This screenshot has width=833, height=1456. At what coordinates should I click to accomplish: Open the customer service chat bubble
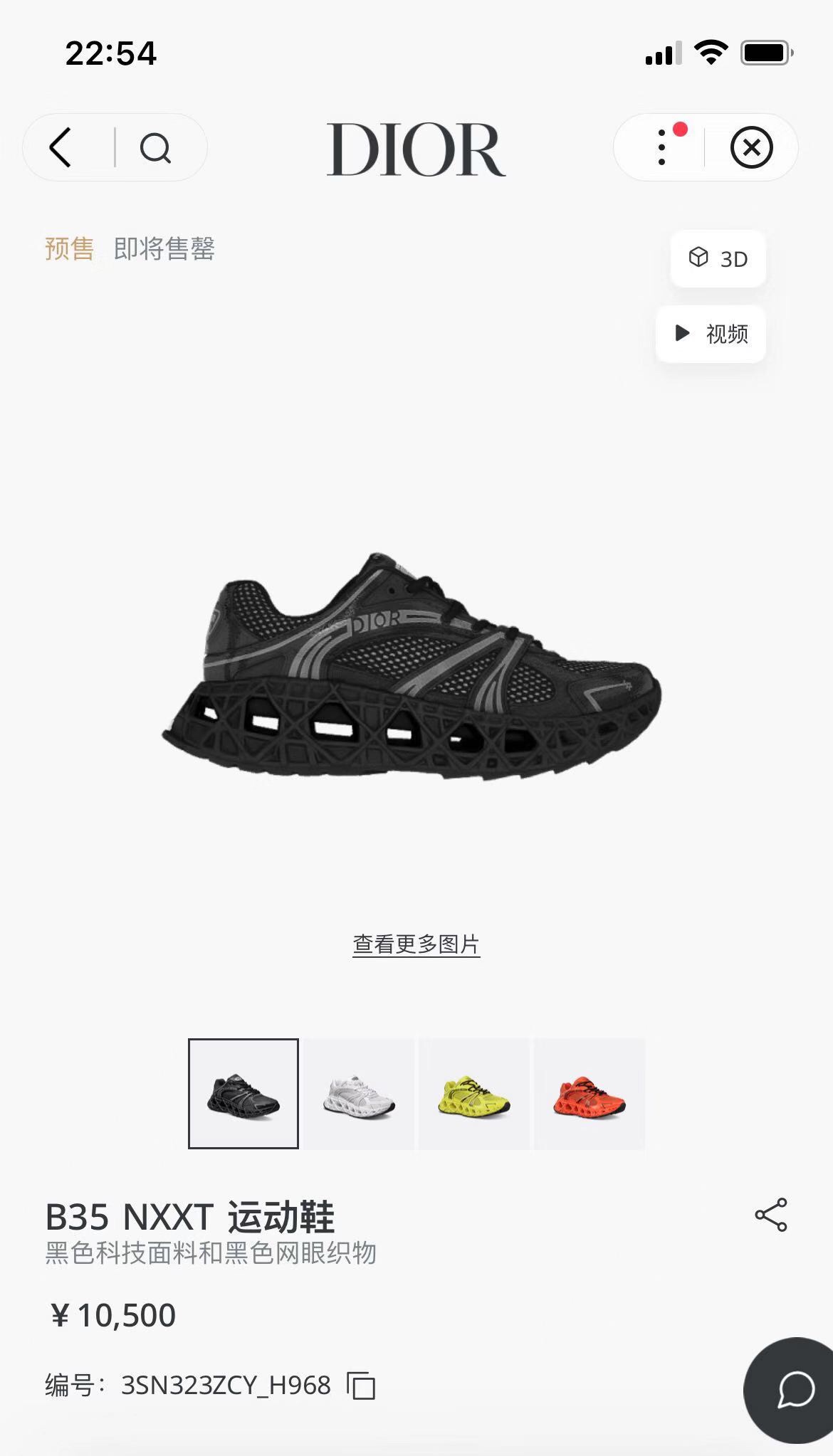(792, 1389)
